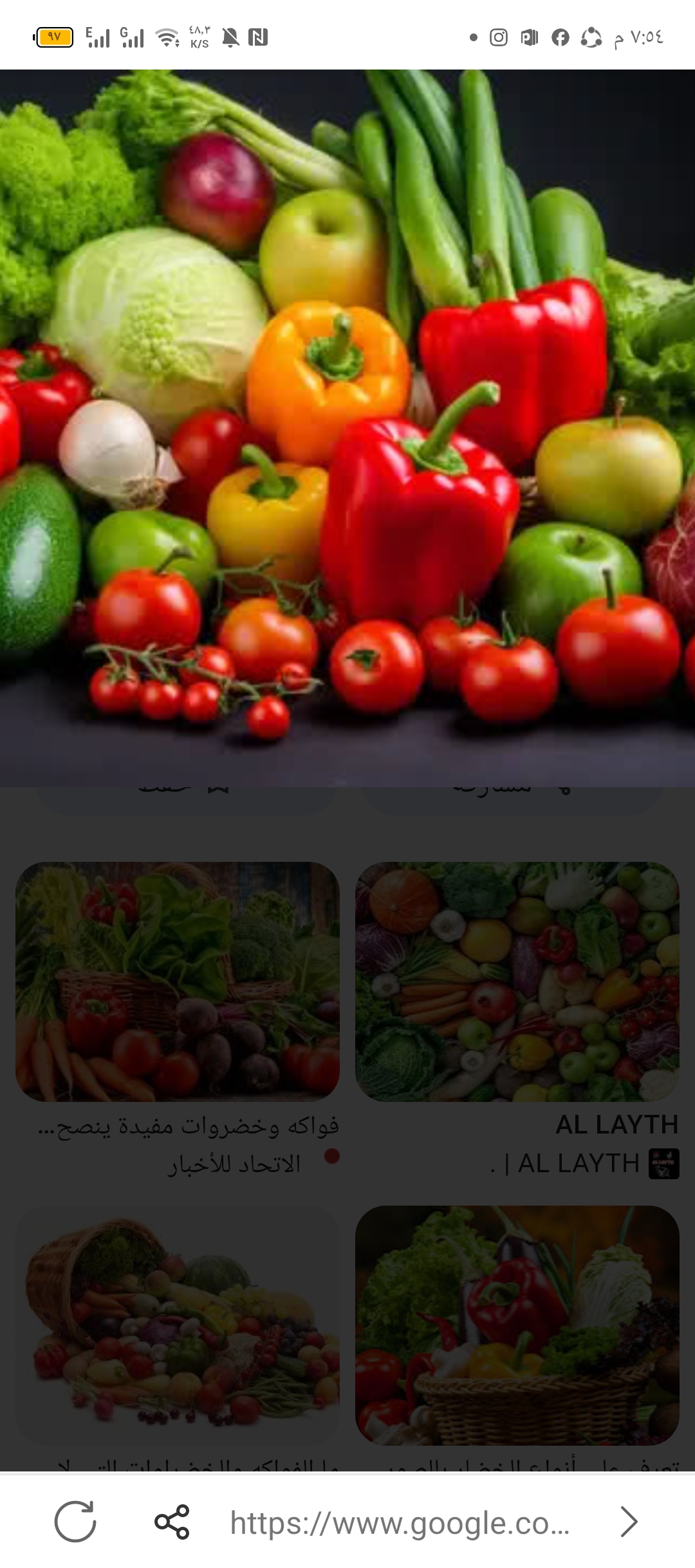Open the wicker basket with peppers image result

coord(517,1325)
